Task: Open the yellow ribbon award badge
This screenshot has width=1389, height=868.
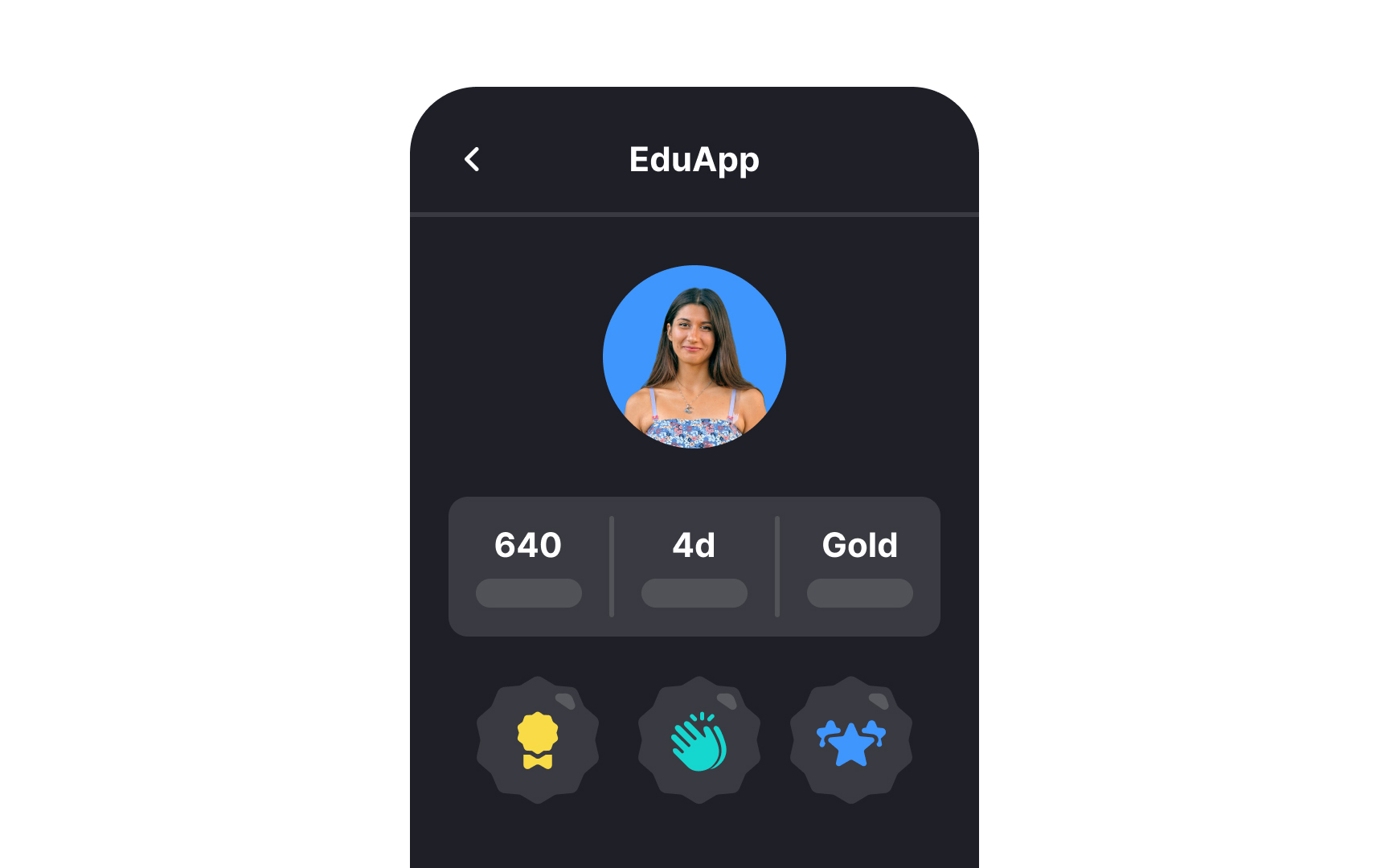Action: pyautogui.click(x=538, y=740)
